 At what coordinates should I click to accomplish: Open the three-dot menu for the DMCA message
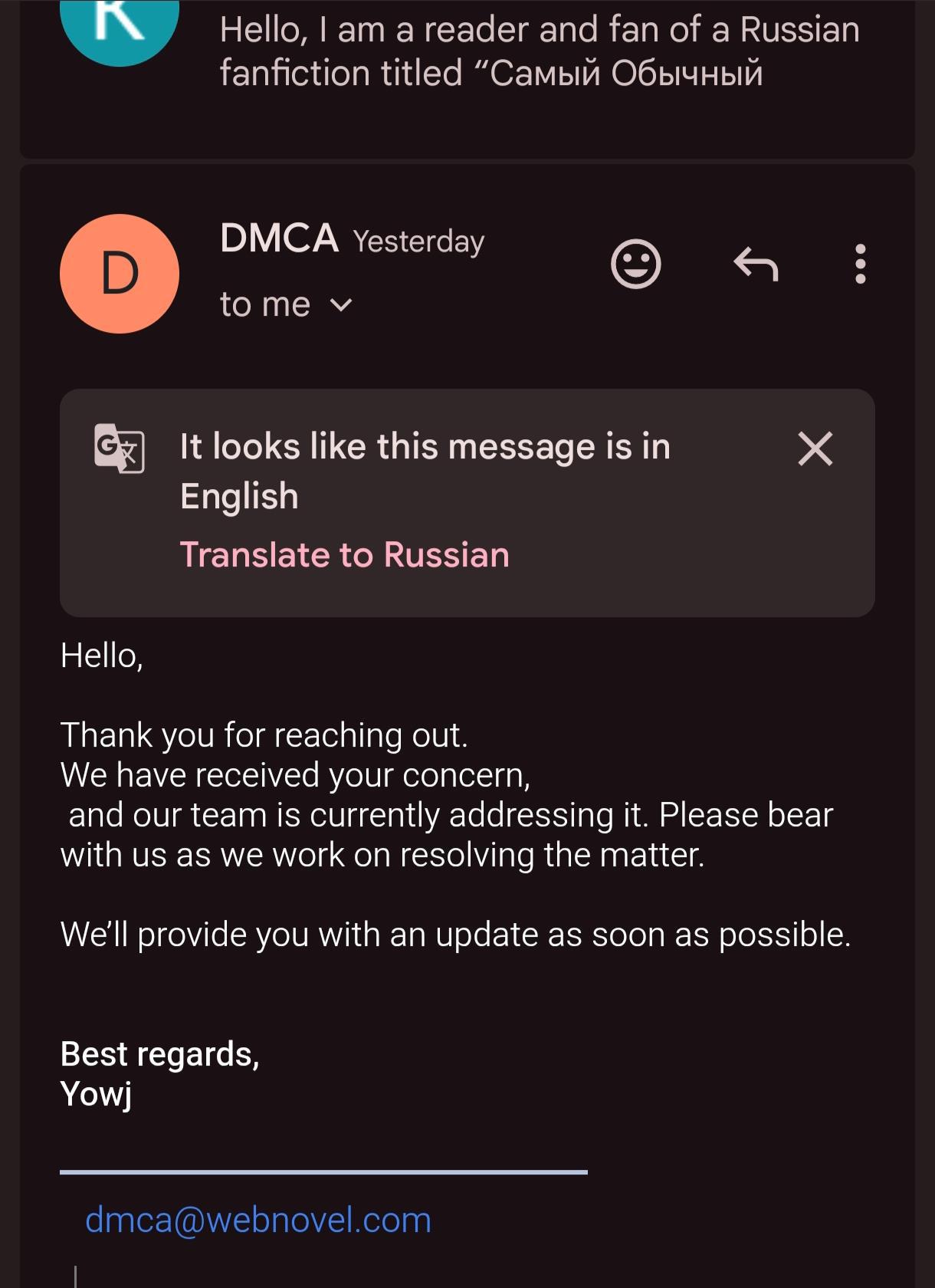point(860,264)
